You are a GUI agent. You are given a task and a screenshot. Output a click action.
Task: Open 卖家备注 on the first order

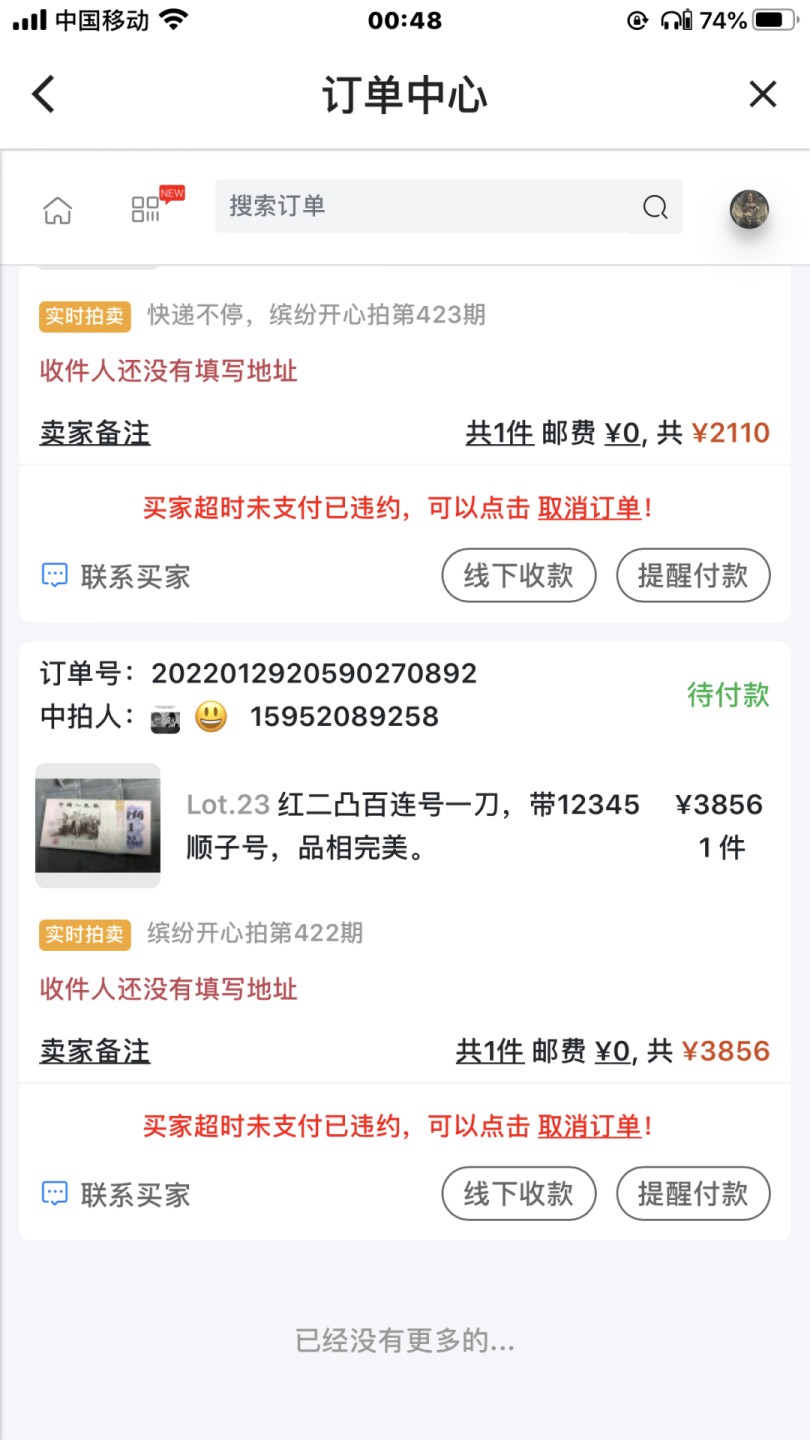(94, 432)
